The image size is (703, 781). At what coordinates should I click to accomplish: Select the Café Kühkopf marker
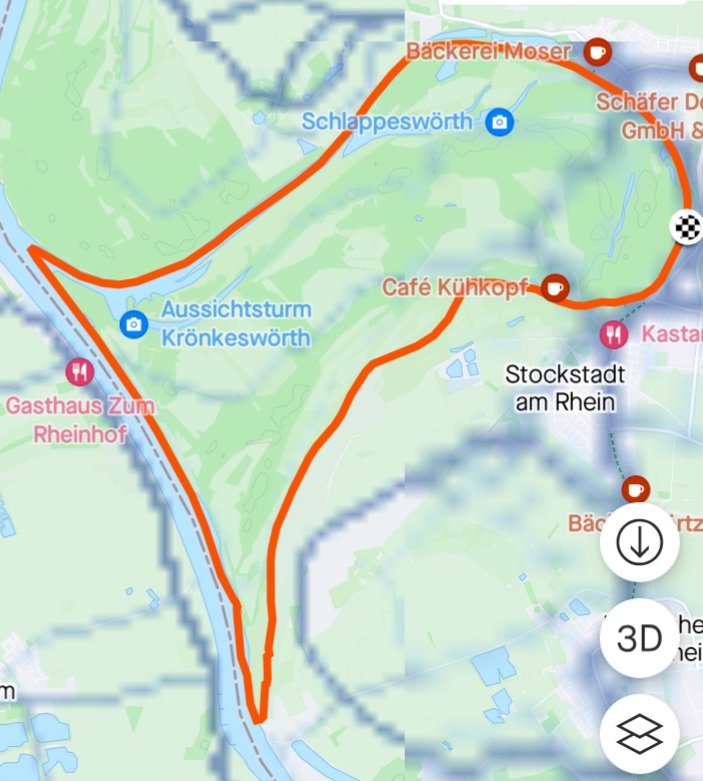pyautogui.click(x=556, y=288)
